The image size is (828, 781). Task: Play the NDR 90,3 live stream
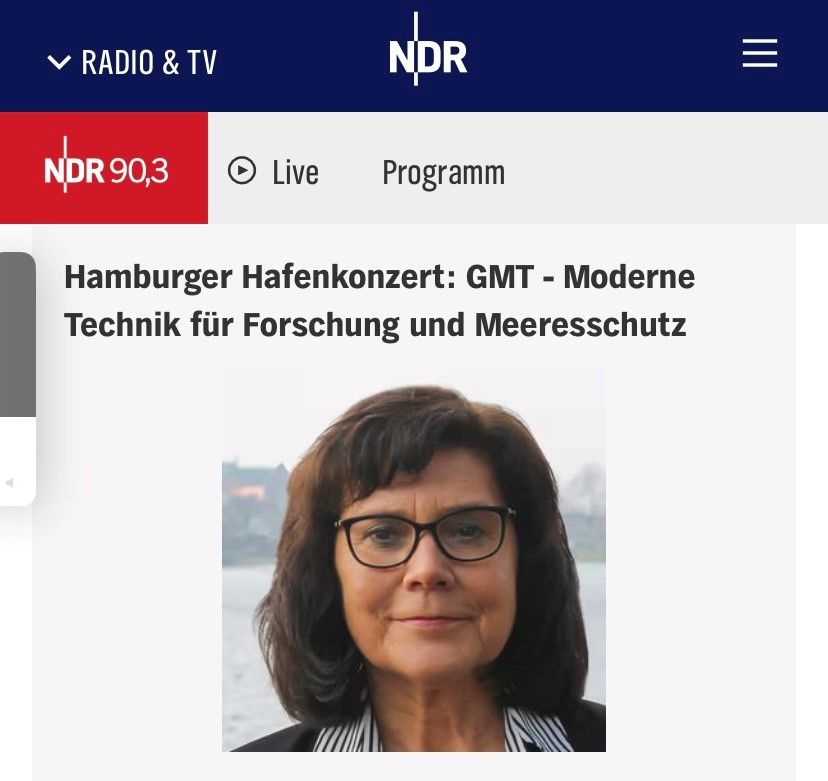[273, 172]
